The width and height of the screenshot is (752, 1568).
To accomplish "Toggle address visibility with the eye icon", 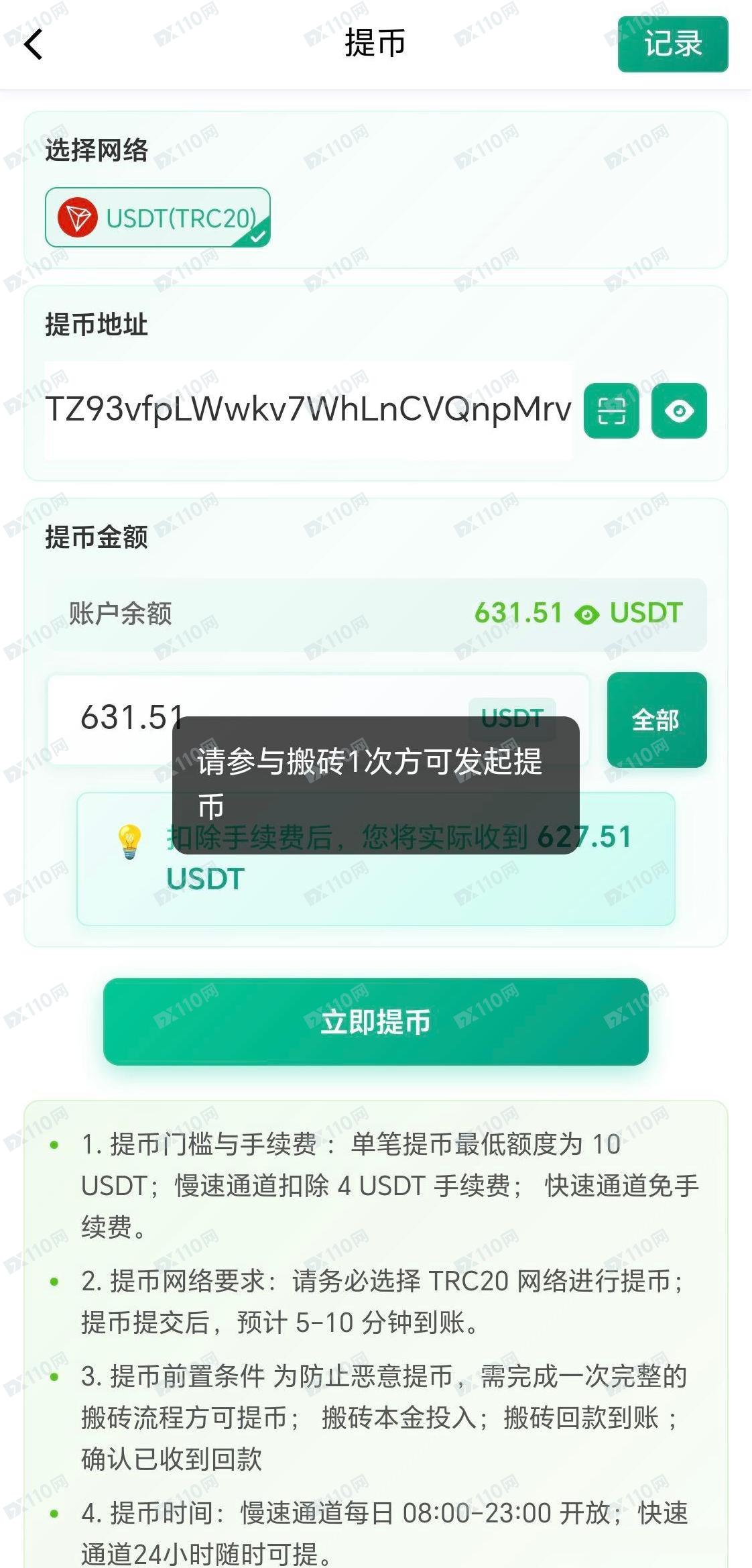I will click(x=679, y=411).
